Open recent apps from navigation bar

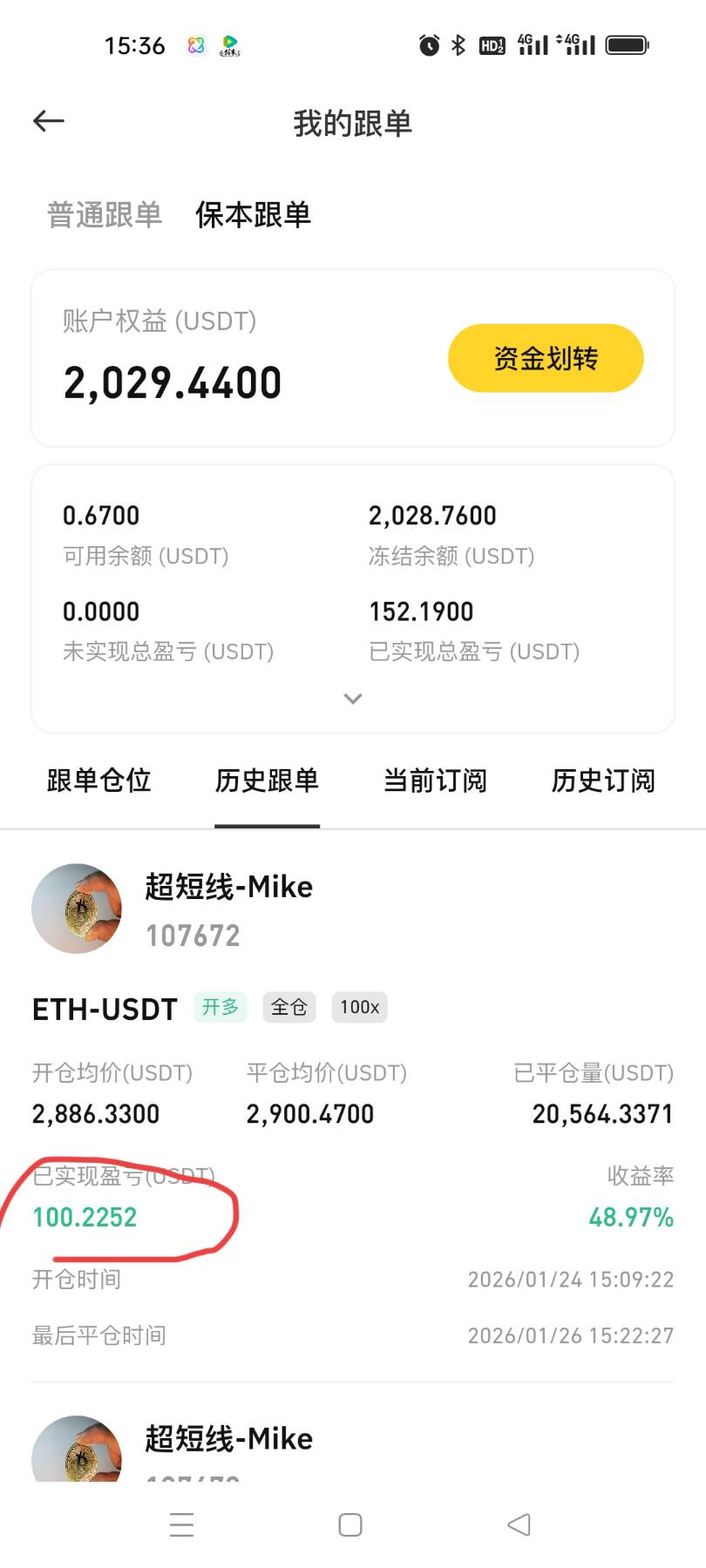click(x=181, y=1524)
